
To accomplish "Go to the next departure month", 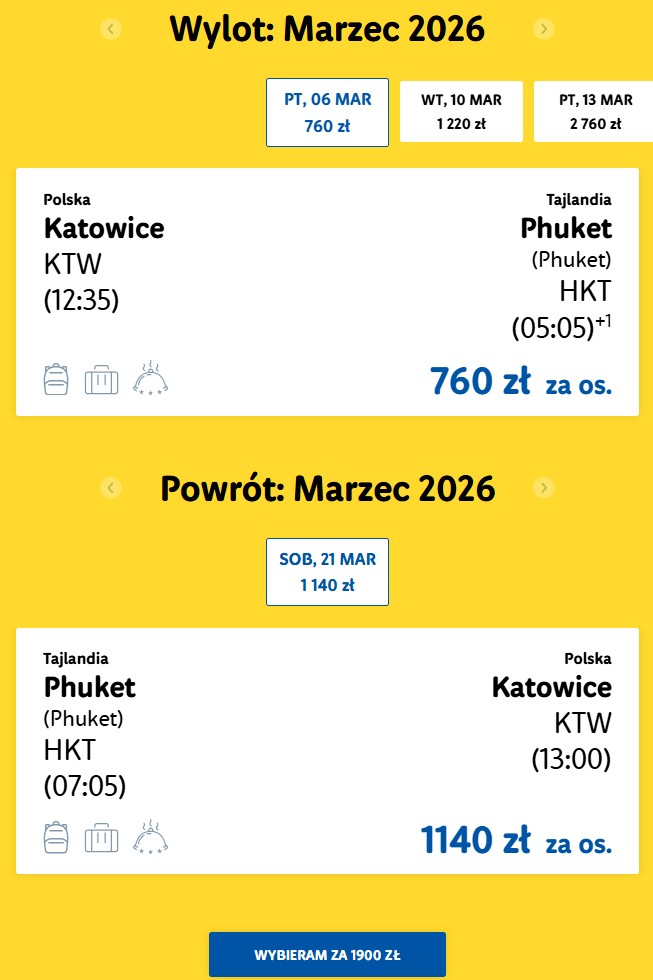I will coord(543,29).
